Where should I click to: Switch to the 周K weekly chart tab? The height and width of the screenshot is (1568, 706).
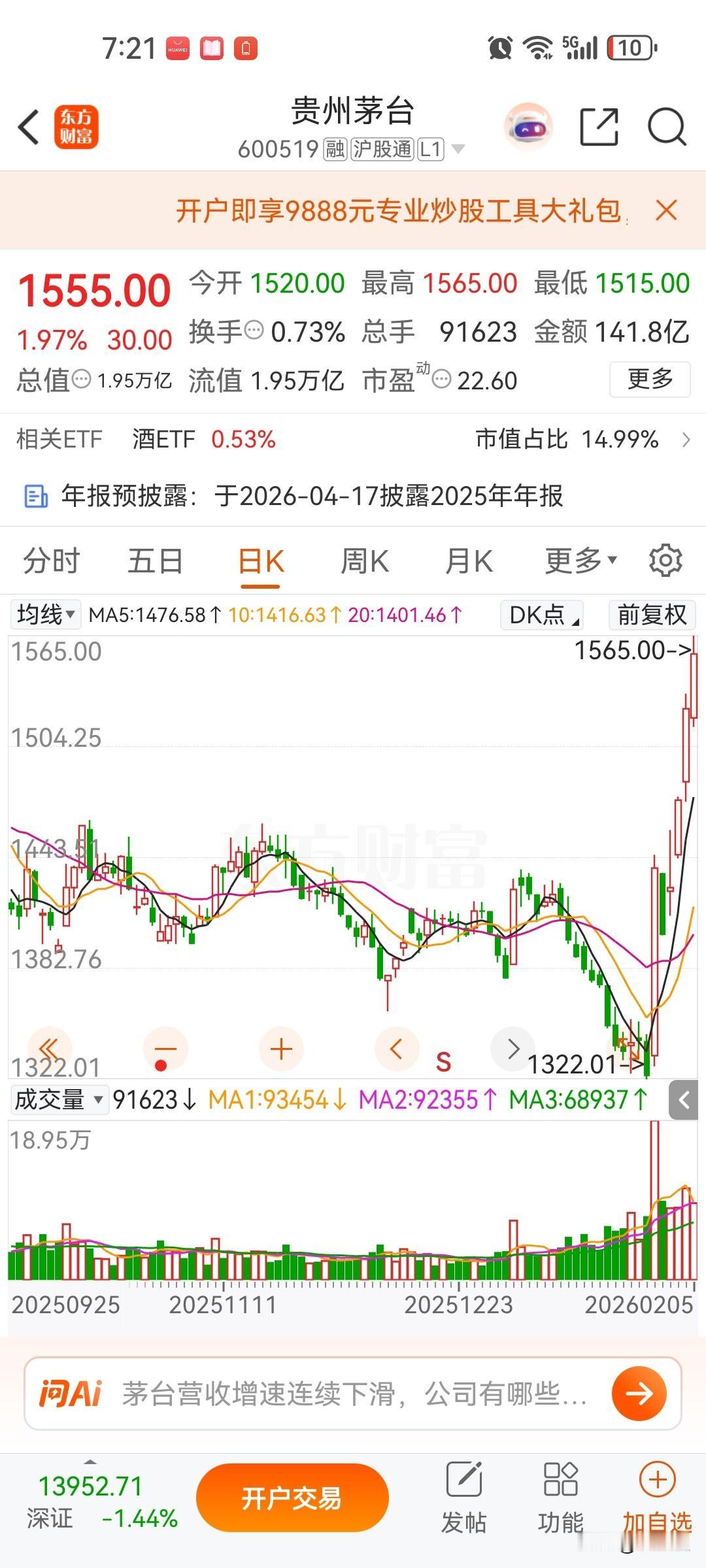tap(364, 560)
